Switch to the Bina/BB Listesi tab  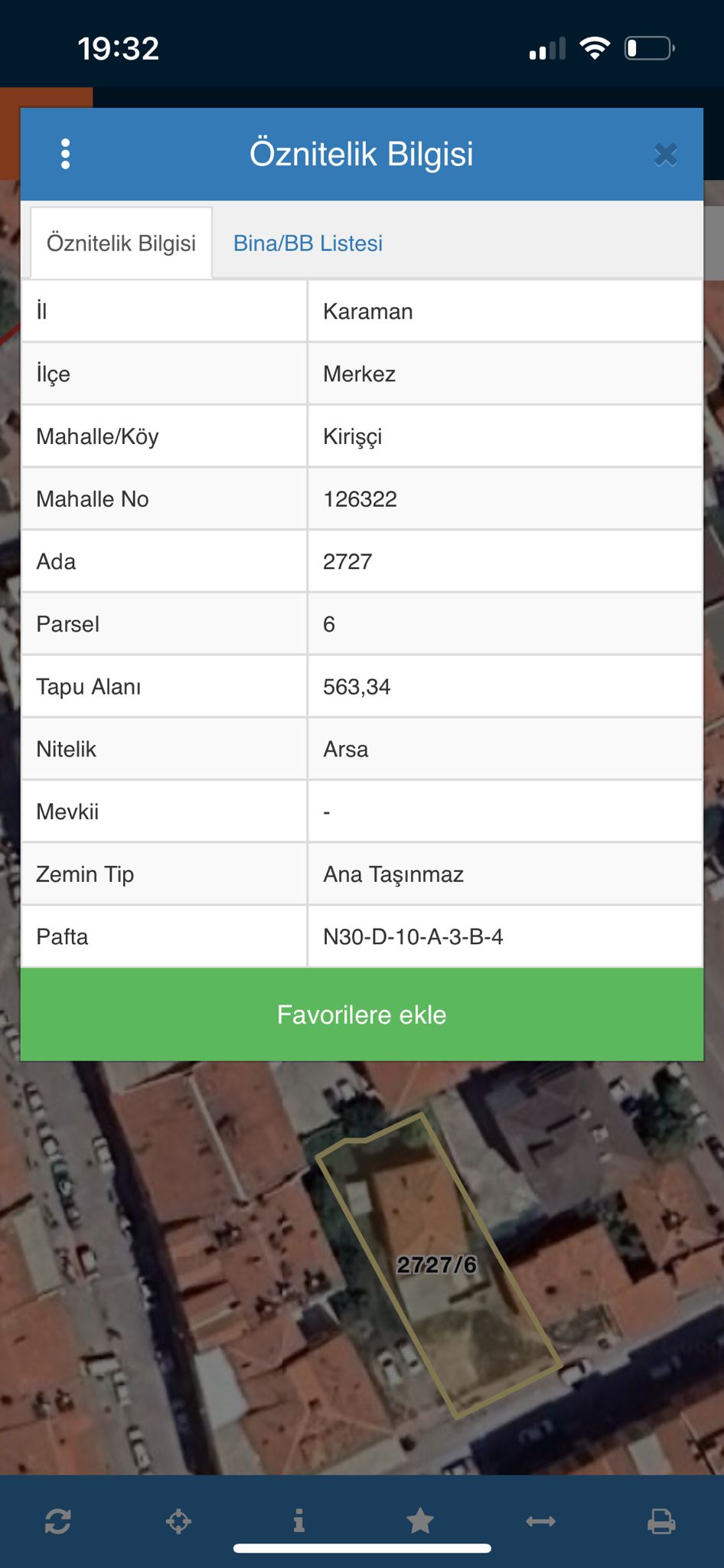click(x=308, y=243)
